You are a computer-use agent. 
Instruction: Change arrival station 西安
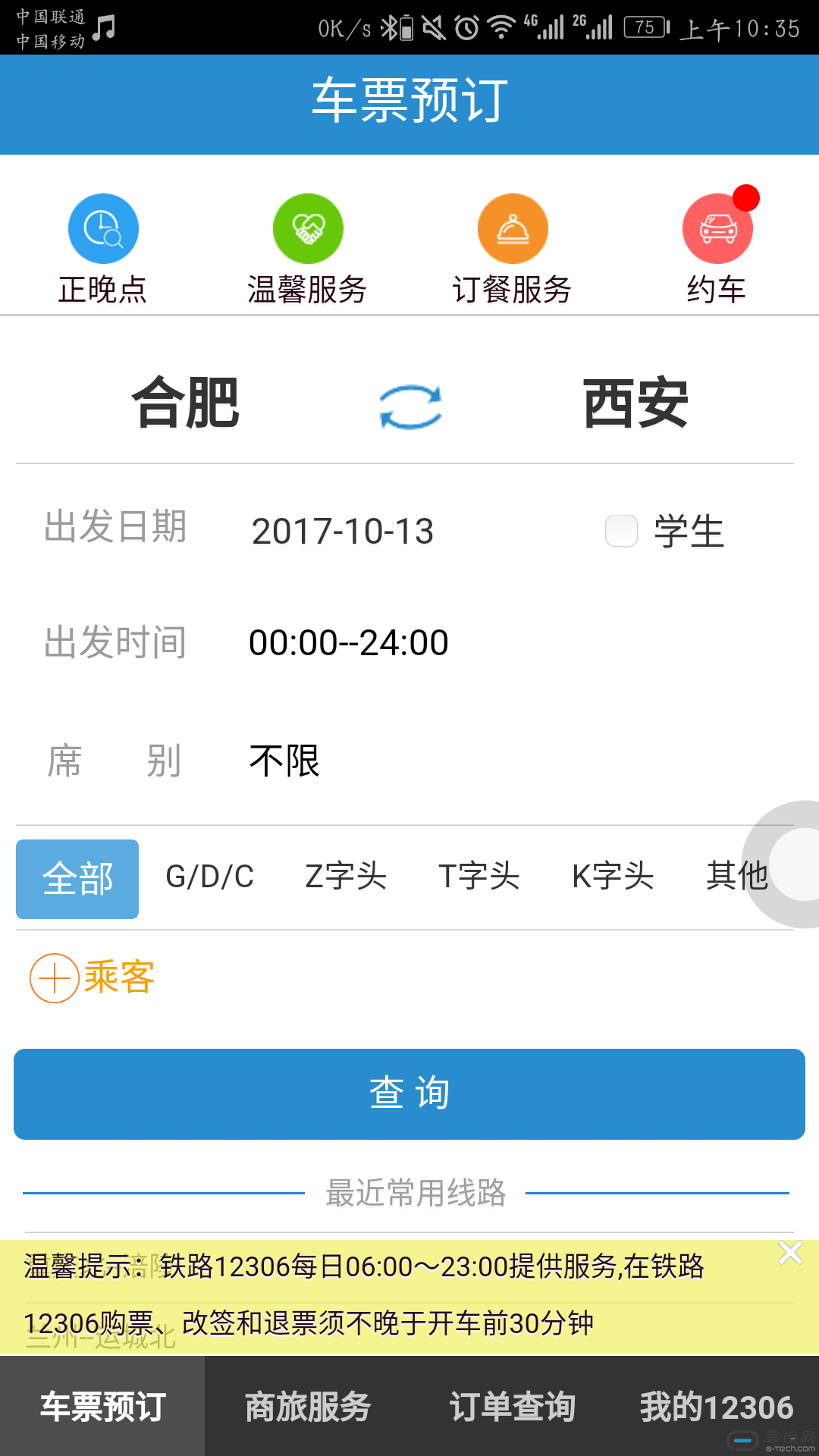[x=635, y=403]
